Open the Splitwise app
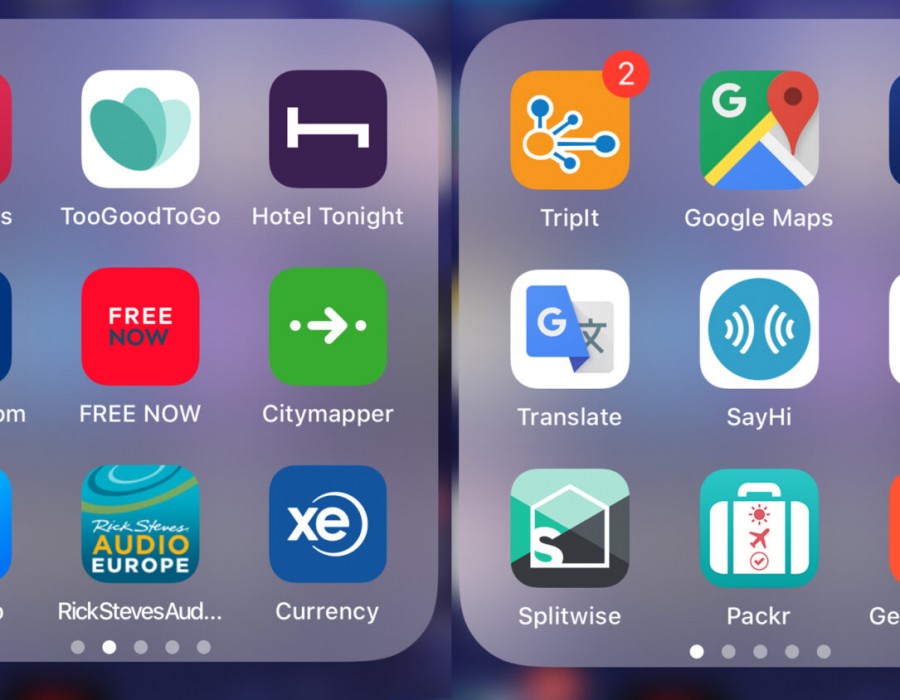900x700 pixels. [570, 527]
